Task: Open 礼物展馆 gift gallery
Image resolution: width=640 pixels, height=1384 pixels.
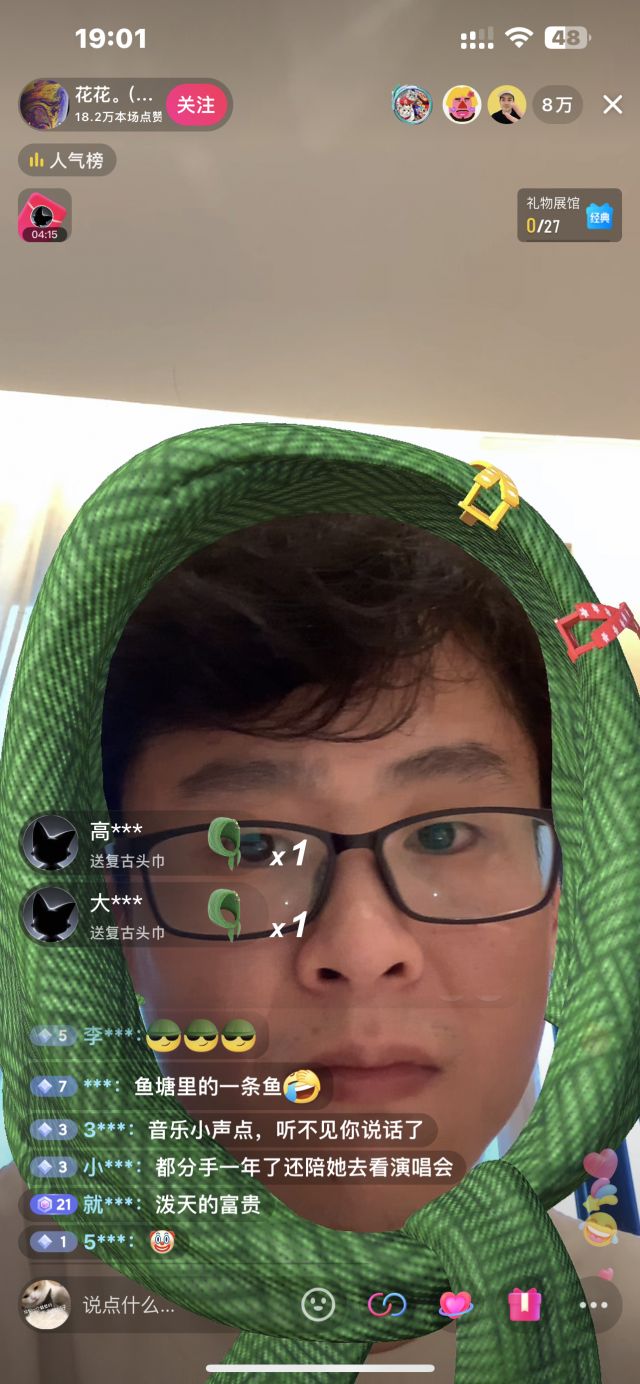Action: click(x=568, y=215)
